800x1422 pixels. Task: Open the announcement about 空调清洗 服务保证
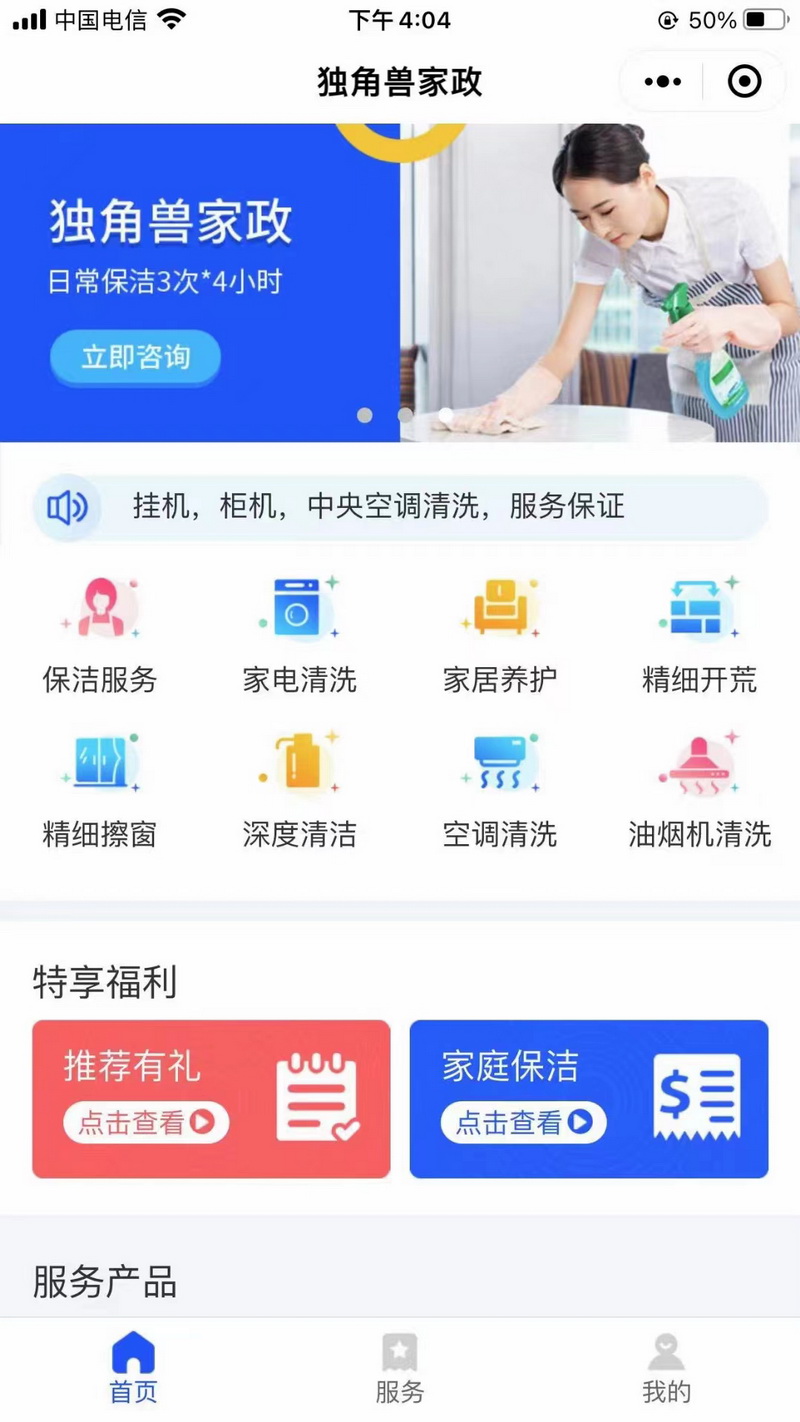pos(400,507)
